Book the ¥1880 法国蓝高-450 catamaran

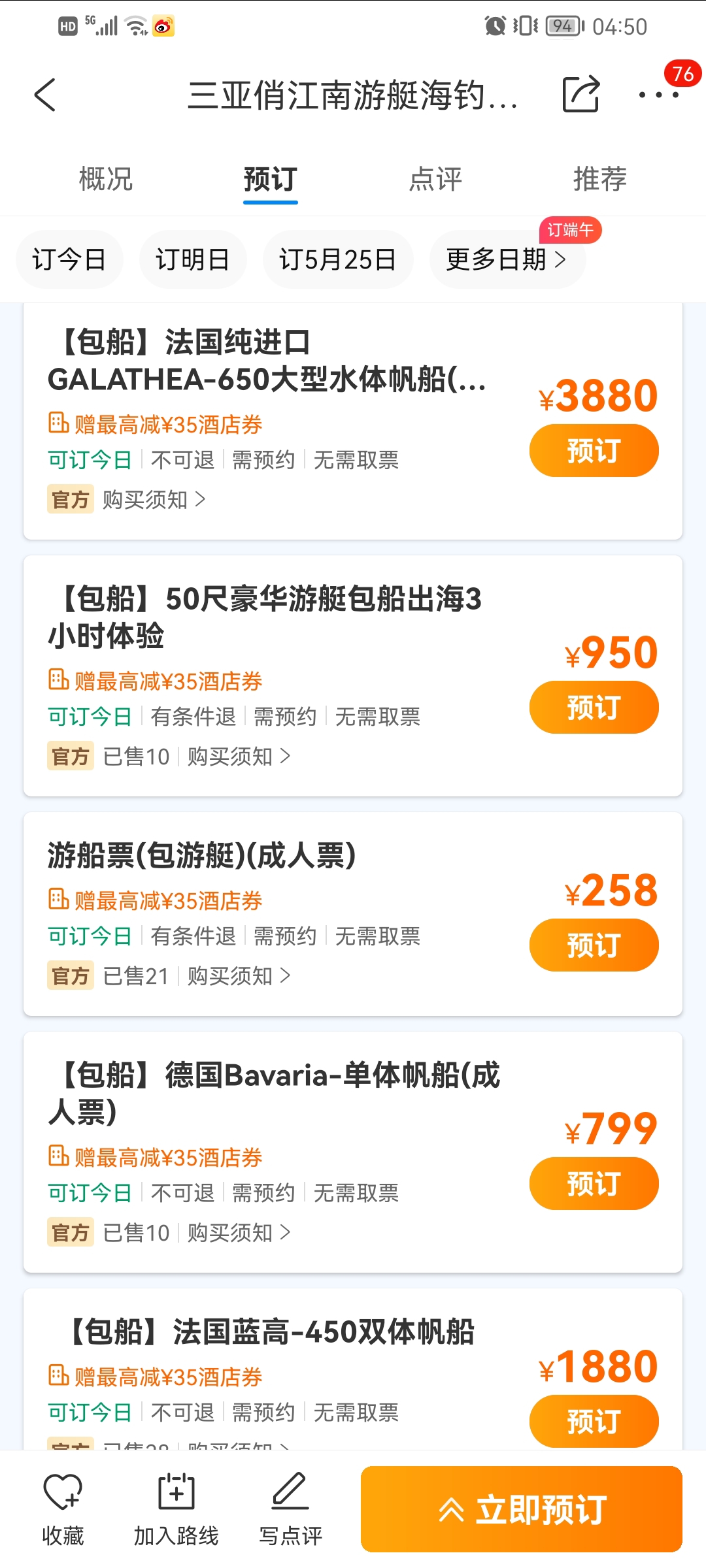click(x=594, y=1422)
